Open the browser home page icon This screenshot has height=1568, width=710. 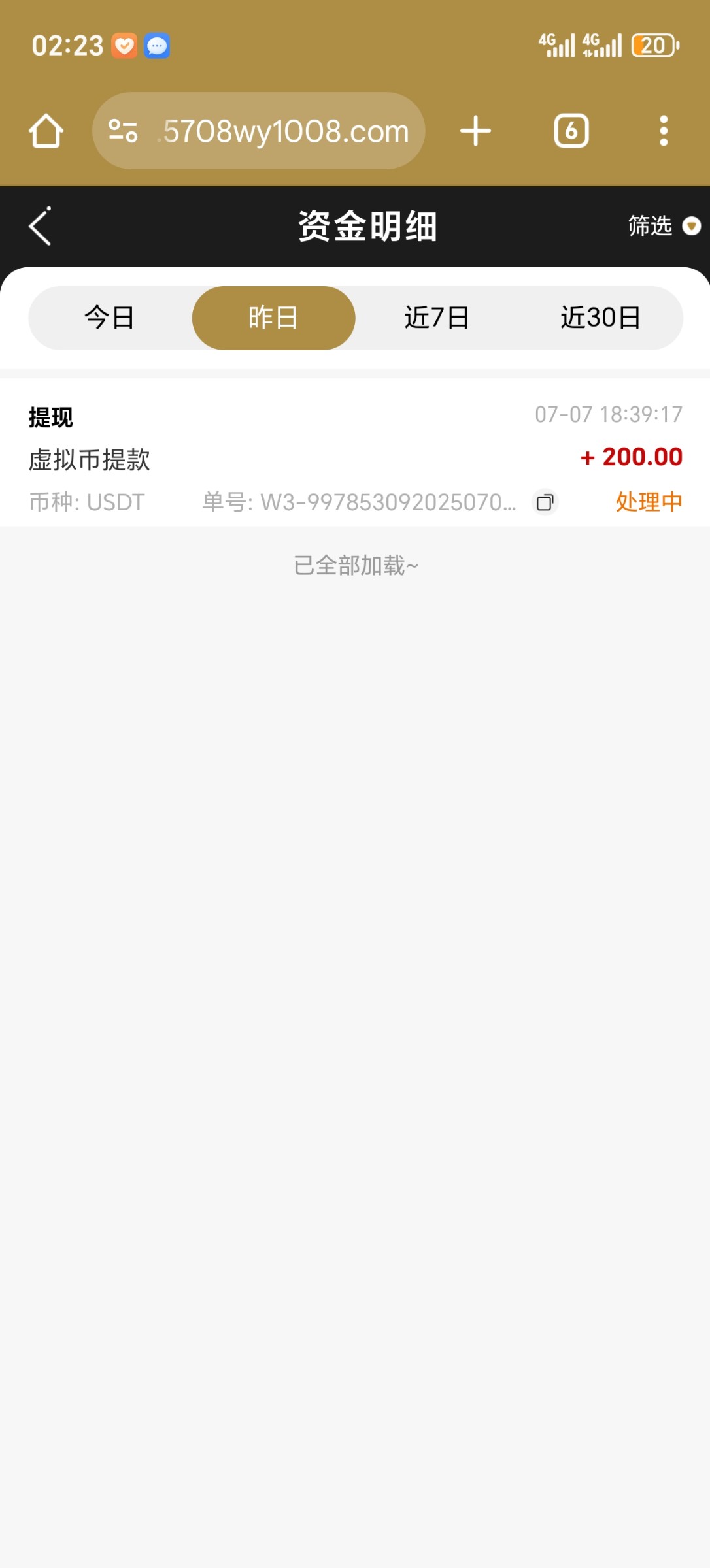pyautogui.click(x=46, y=130)
